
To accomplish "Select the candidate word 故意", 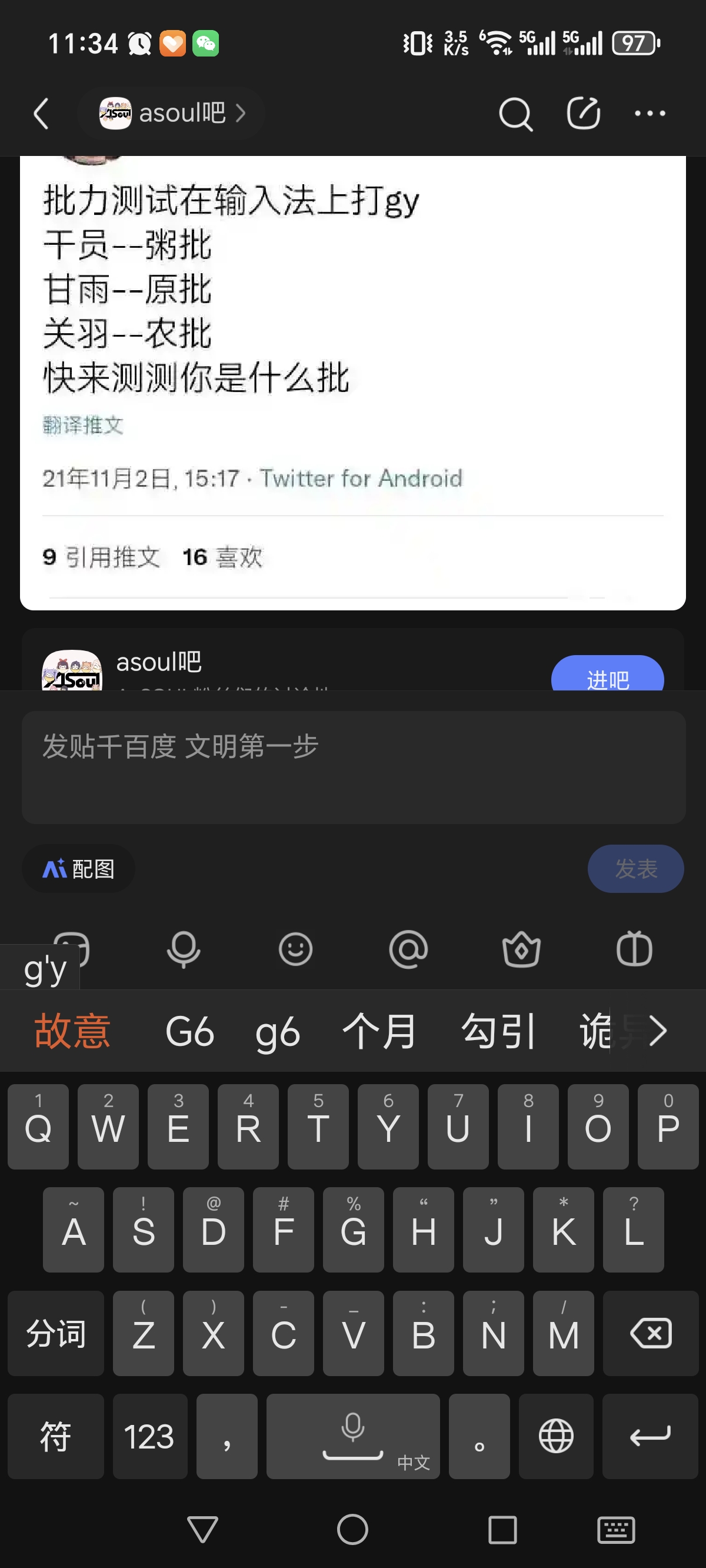I will click(72, 1031).
